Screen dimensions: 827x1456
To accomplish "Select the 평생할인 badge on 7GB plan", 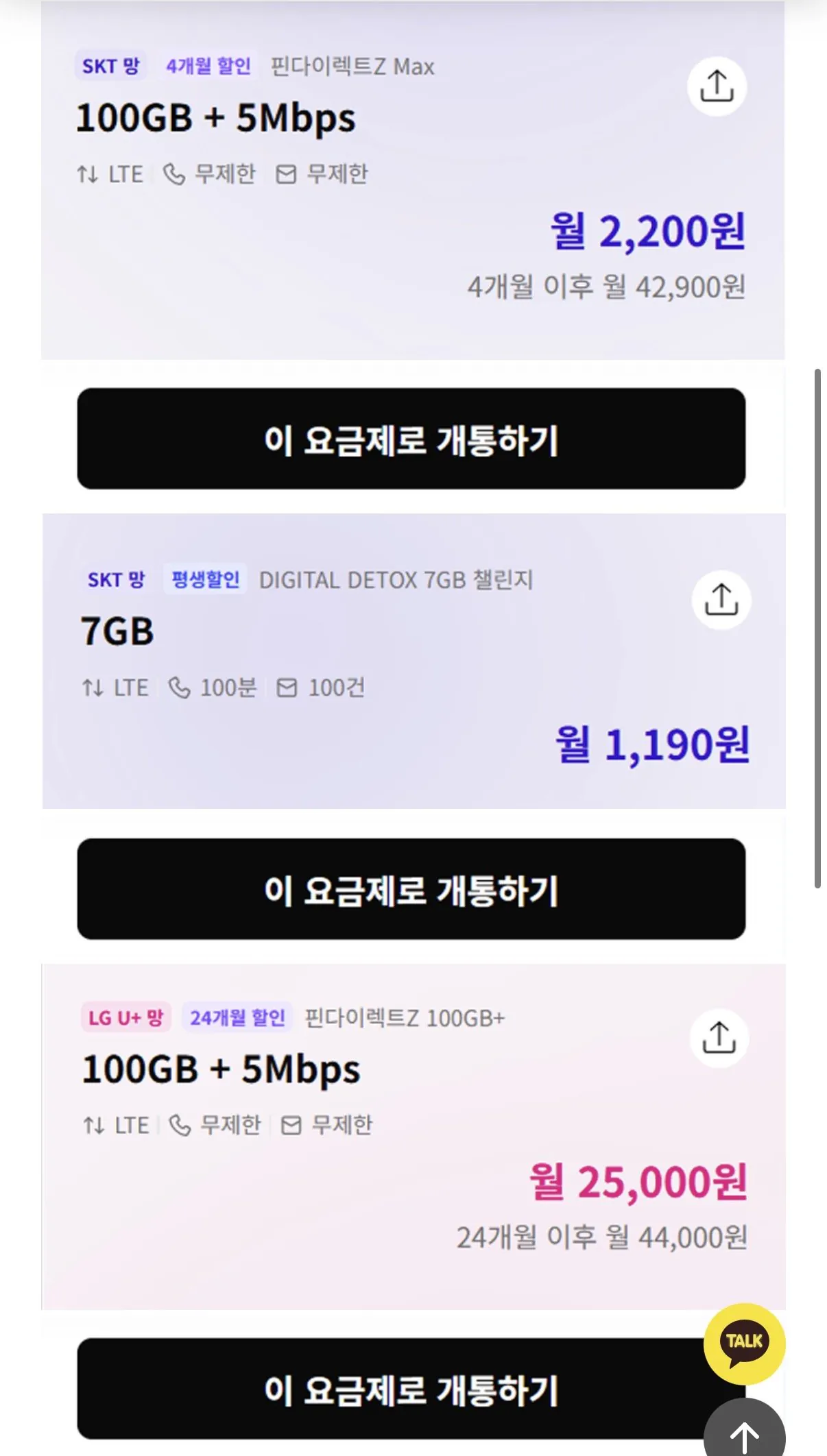I will [205, 579].
